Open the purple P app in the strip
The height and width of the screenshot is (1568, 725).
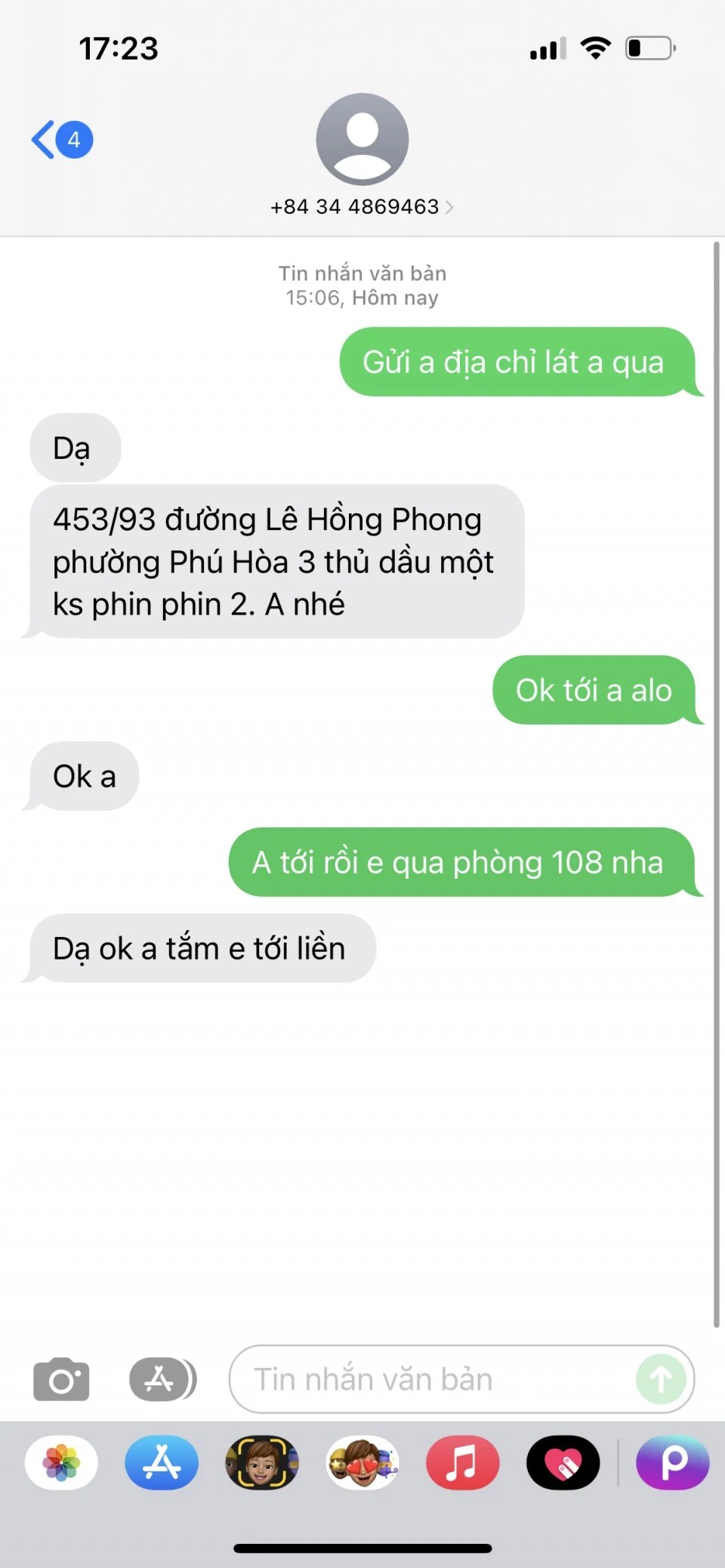[672, 1462]
